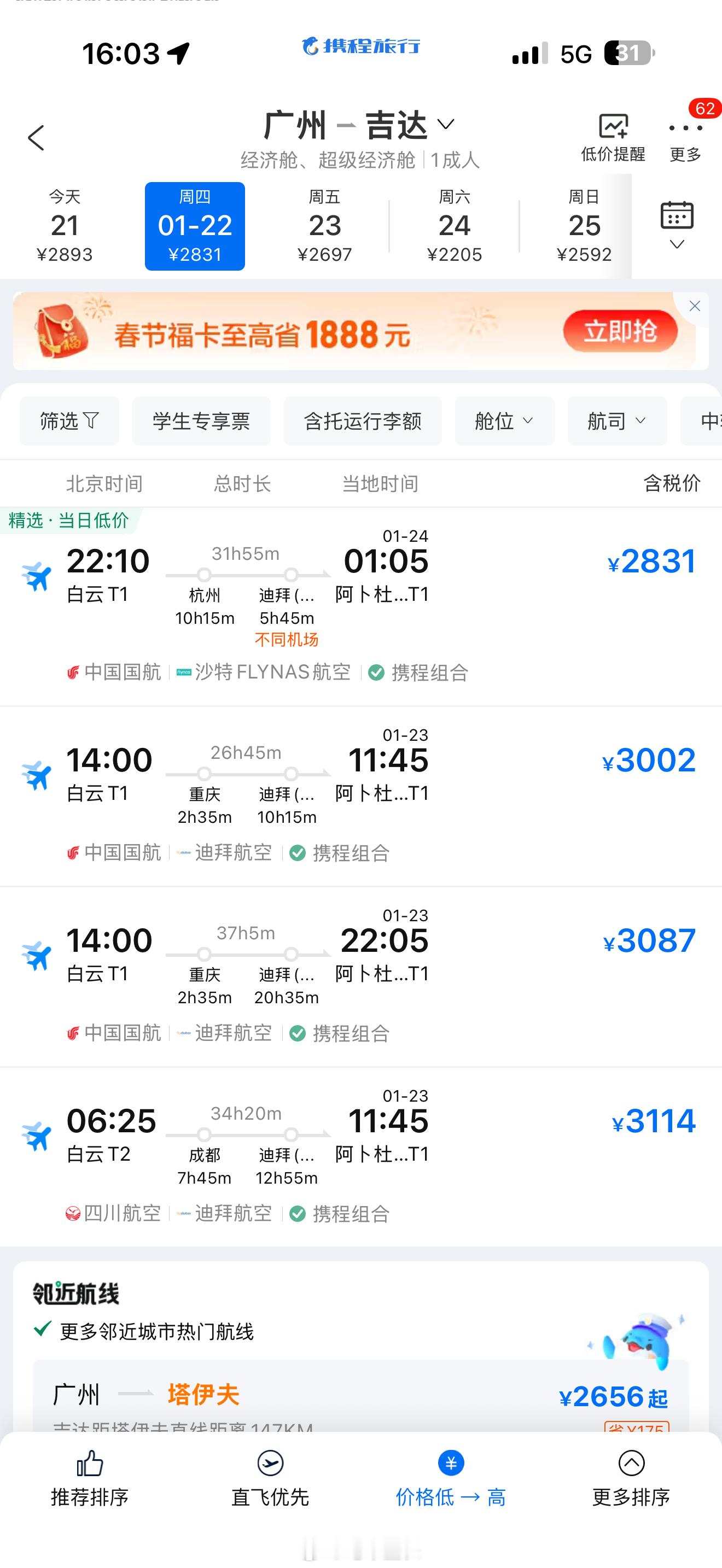Image resolution: width=722 pixels, height=1568 pixels.
Task: Toggle the 学生专享票 filter
Action: point(201,420)
